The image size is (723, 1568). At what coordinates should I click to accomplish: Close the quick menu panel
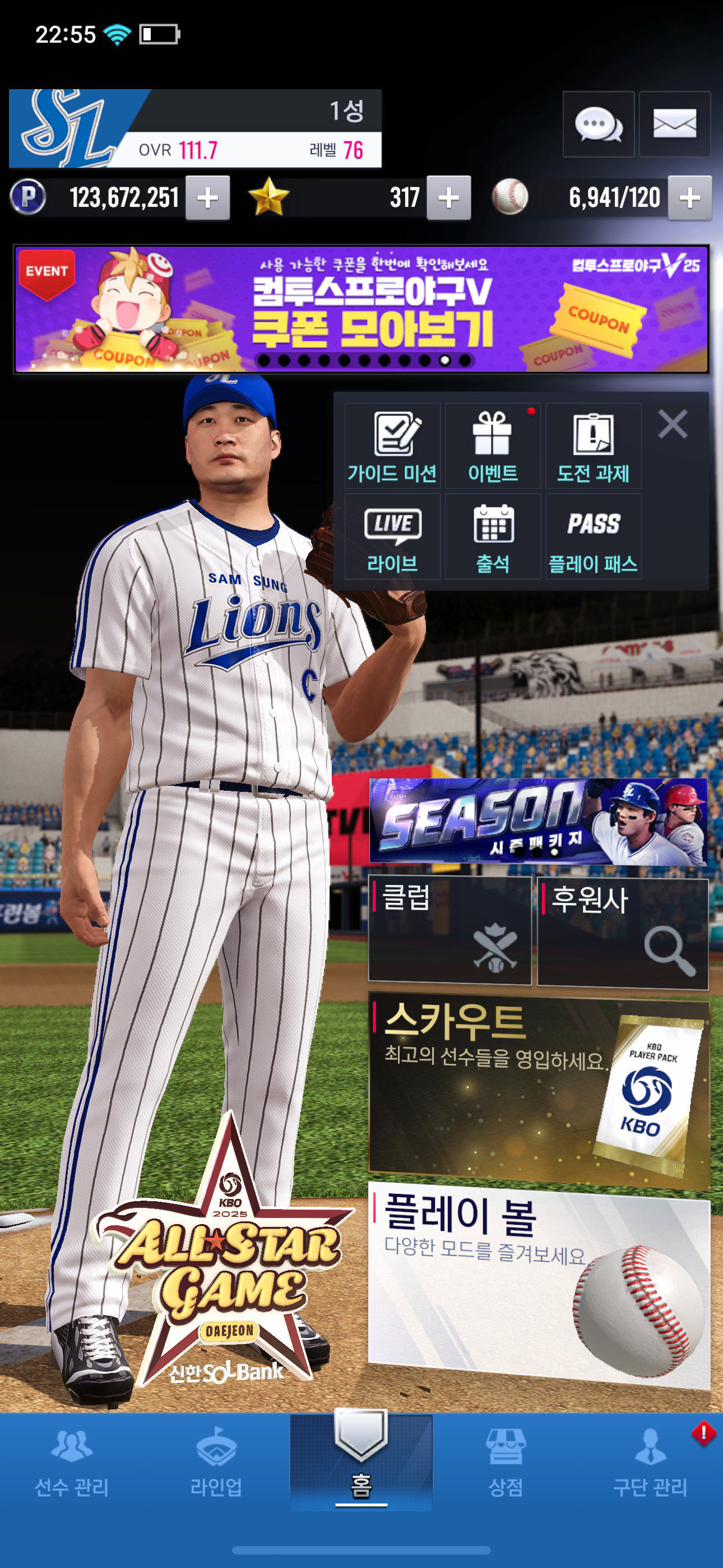tap(673, 423)
